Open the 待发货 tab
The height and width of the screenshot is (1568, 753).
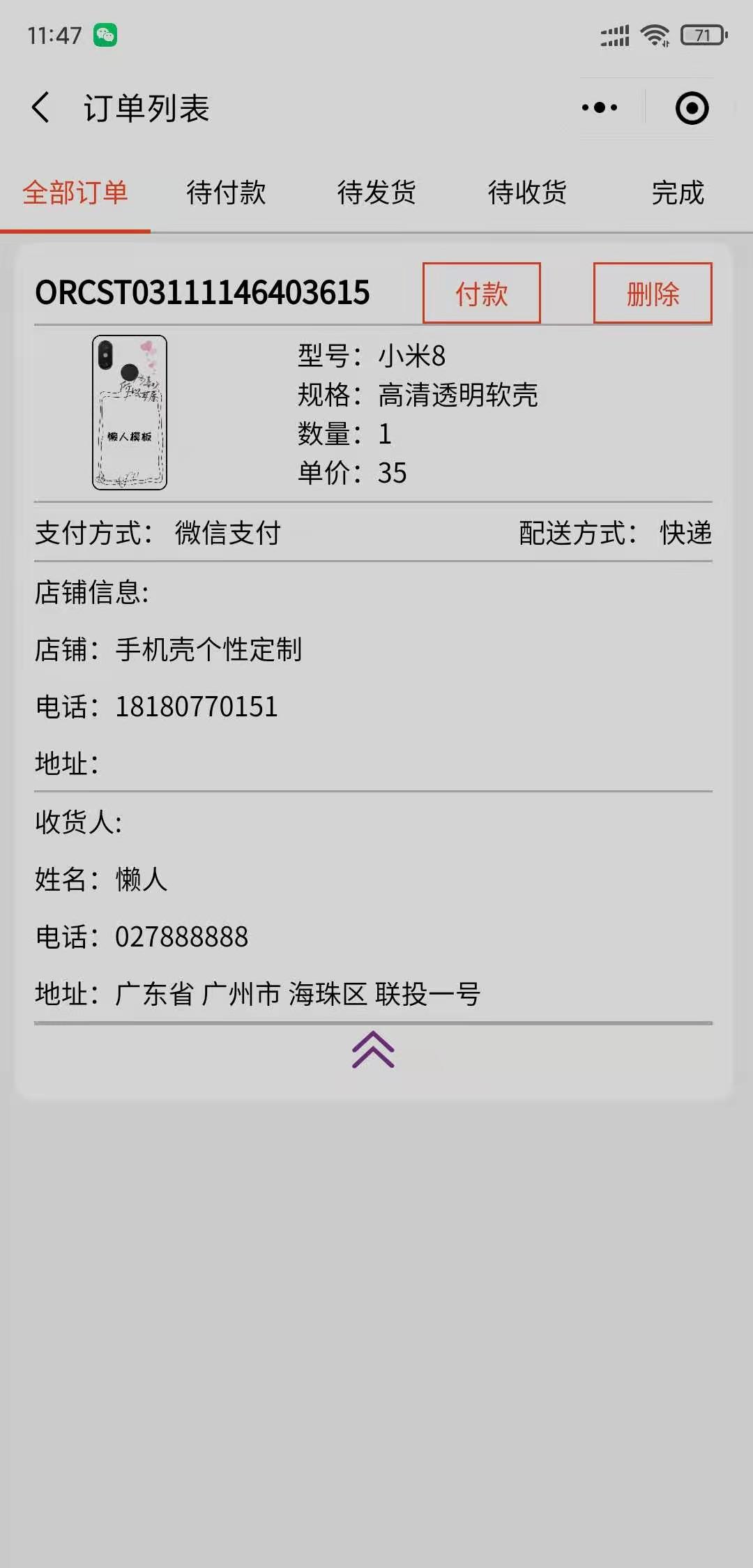(x=376, y=193)
